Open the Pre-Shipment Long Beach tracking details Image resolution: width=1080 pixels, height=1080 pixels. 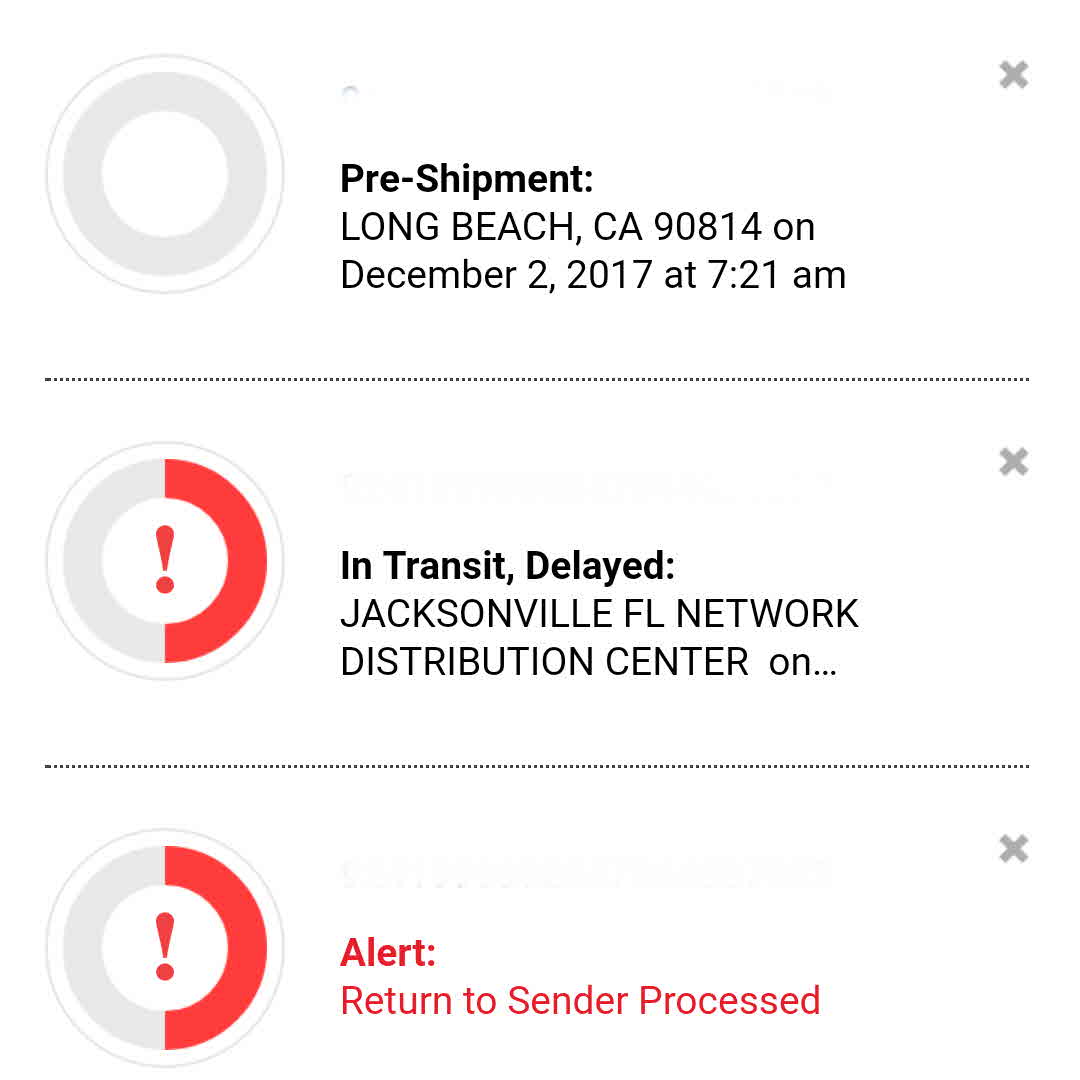tap(592, 227)
